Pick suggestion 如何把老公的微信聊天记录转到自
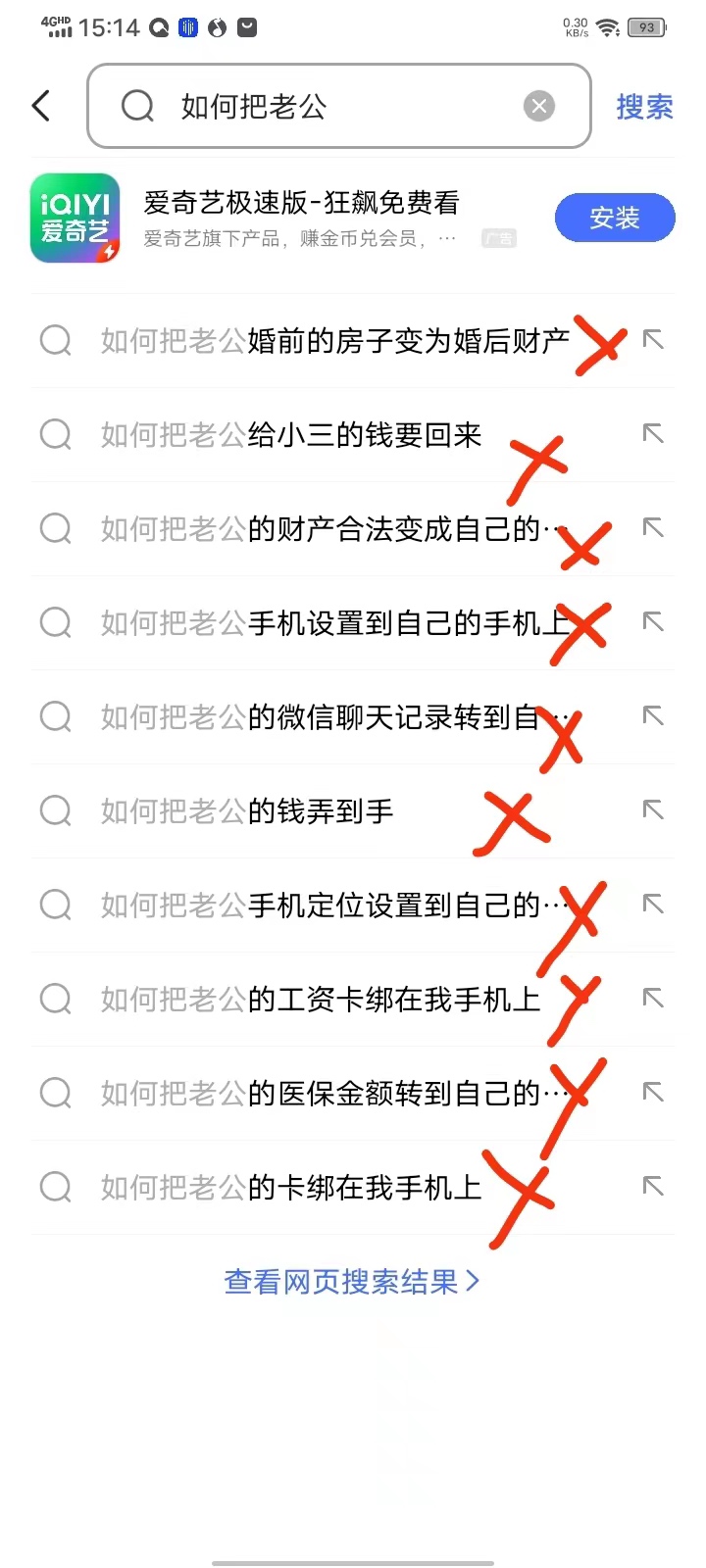Image resolution: width=706 pixels, height=1568 pixels. click(324, 717)
